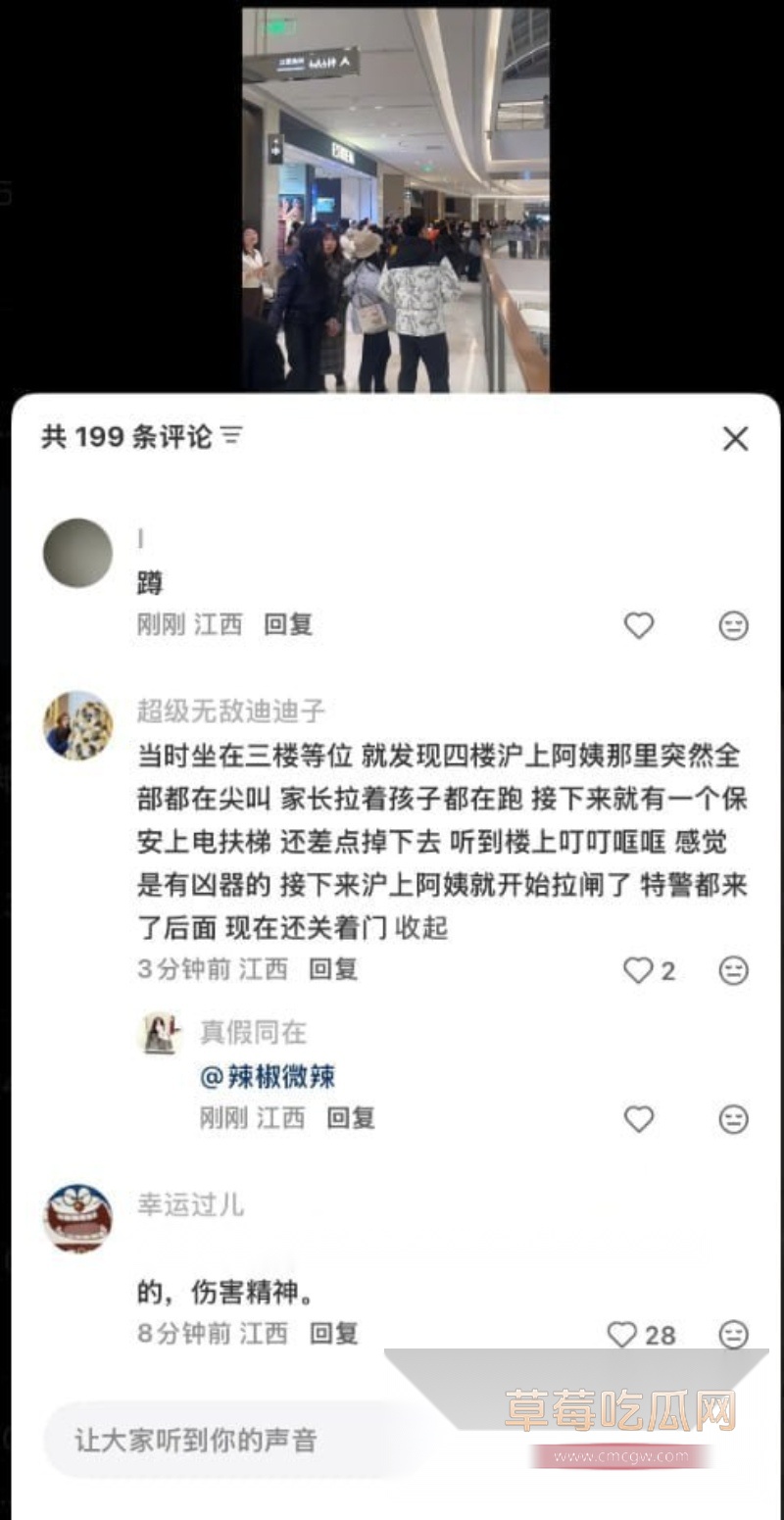
Task: Close the comments panel
Action: click(x=736, y=439)
